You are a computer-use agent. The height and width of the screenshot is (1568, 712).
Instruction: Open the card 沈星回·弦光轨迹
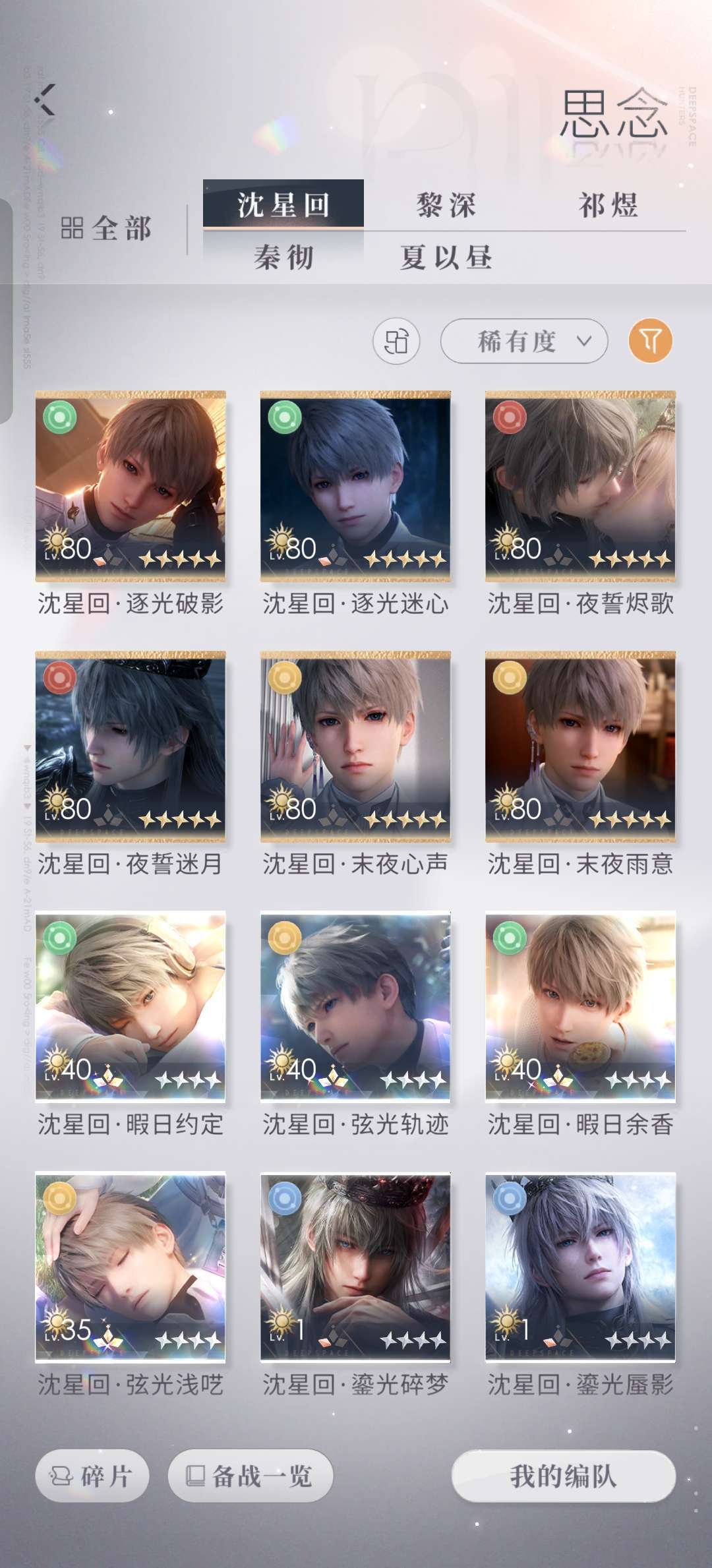point(355,1007)
